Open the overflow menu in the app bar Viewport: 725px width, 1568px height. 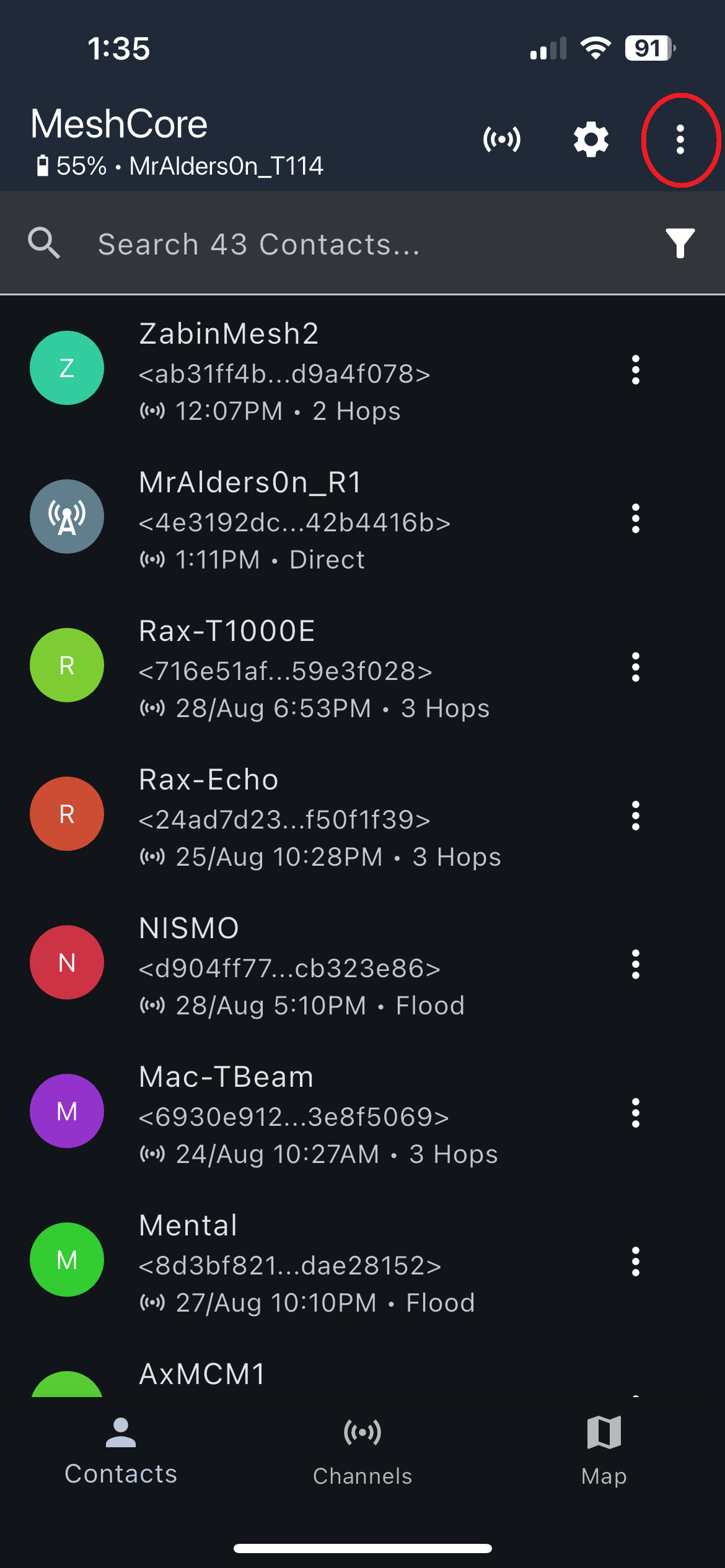coord(680,140)
